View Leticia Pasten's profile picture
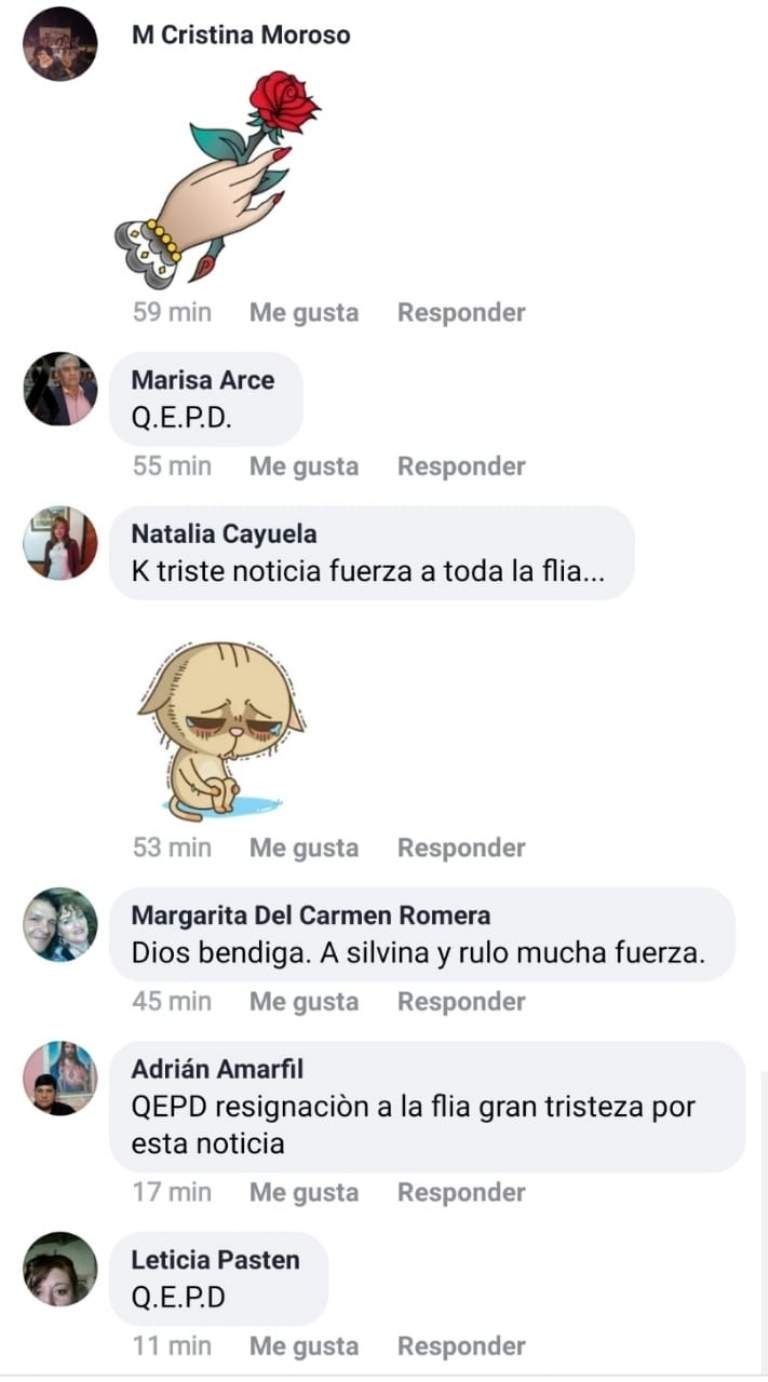Screen dimensions: 768x1382 (x=60, y=1269)
